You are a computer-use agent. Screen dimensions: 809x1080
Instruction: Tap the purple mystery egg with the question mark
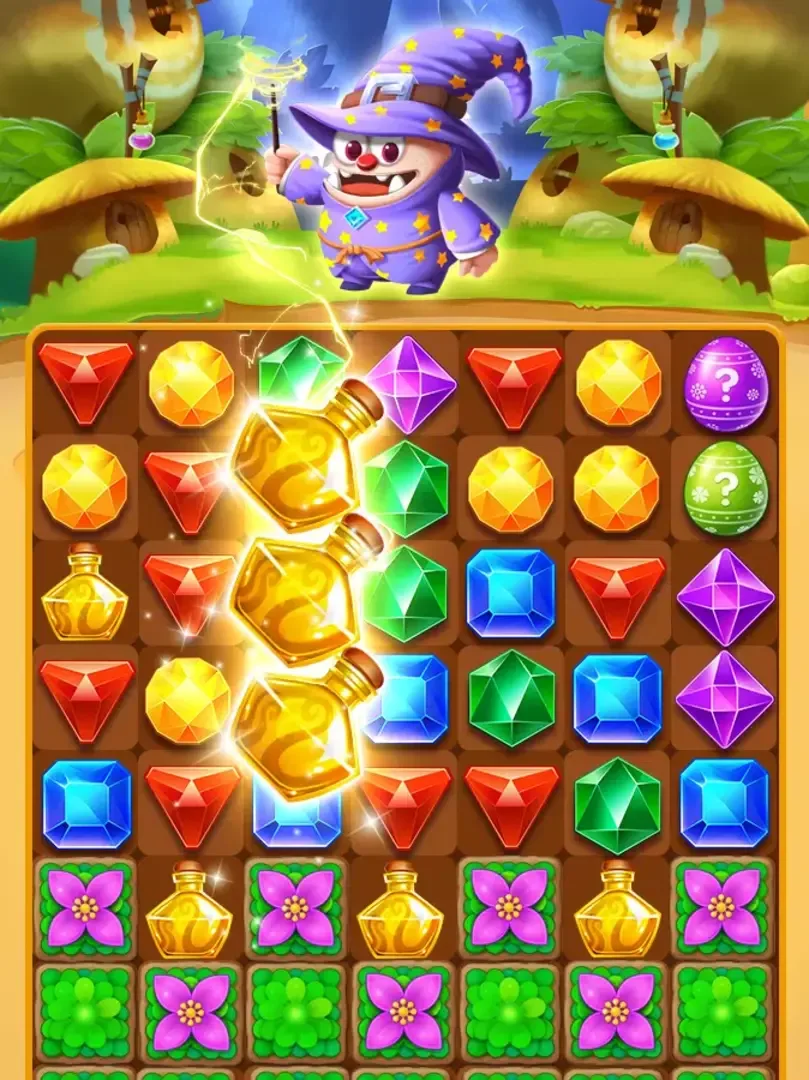pyautogui.click(x=725, y=384)
